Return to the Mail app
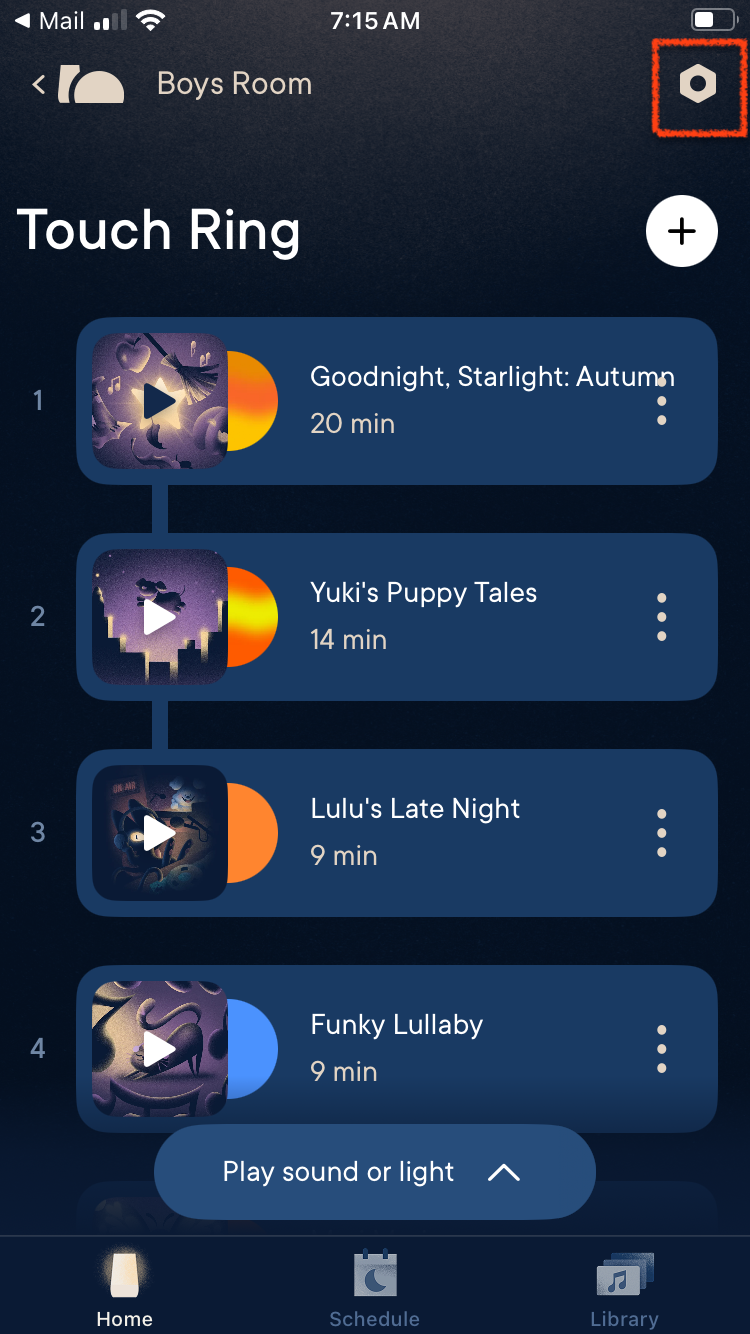 pyautogui.click(x=50, y=21)
